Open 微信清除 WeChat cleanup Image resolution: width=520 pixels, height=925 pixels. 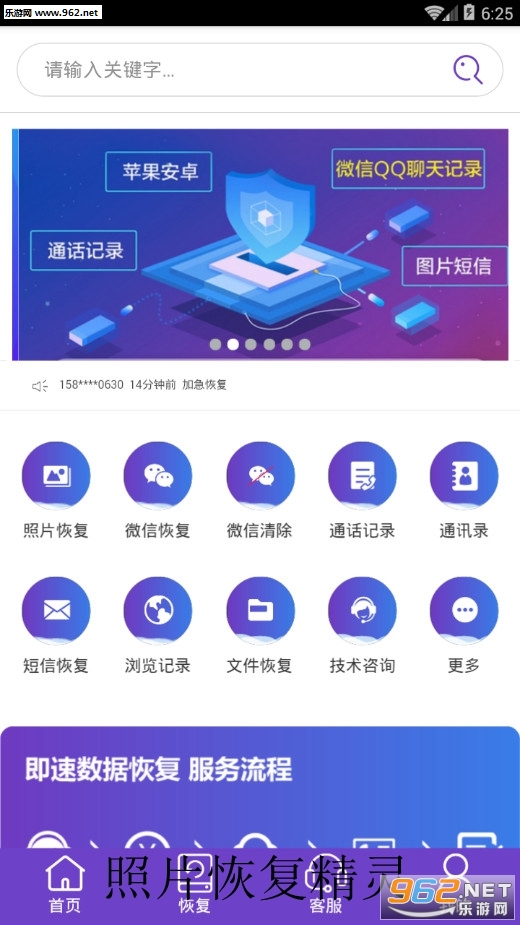tap(260, 490)
